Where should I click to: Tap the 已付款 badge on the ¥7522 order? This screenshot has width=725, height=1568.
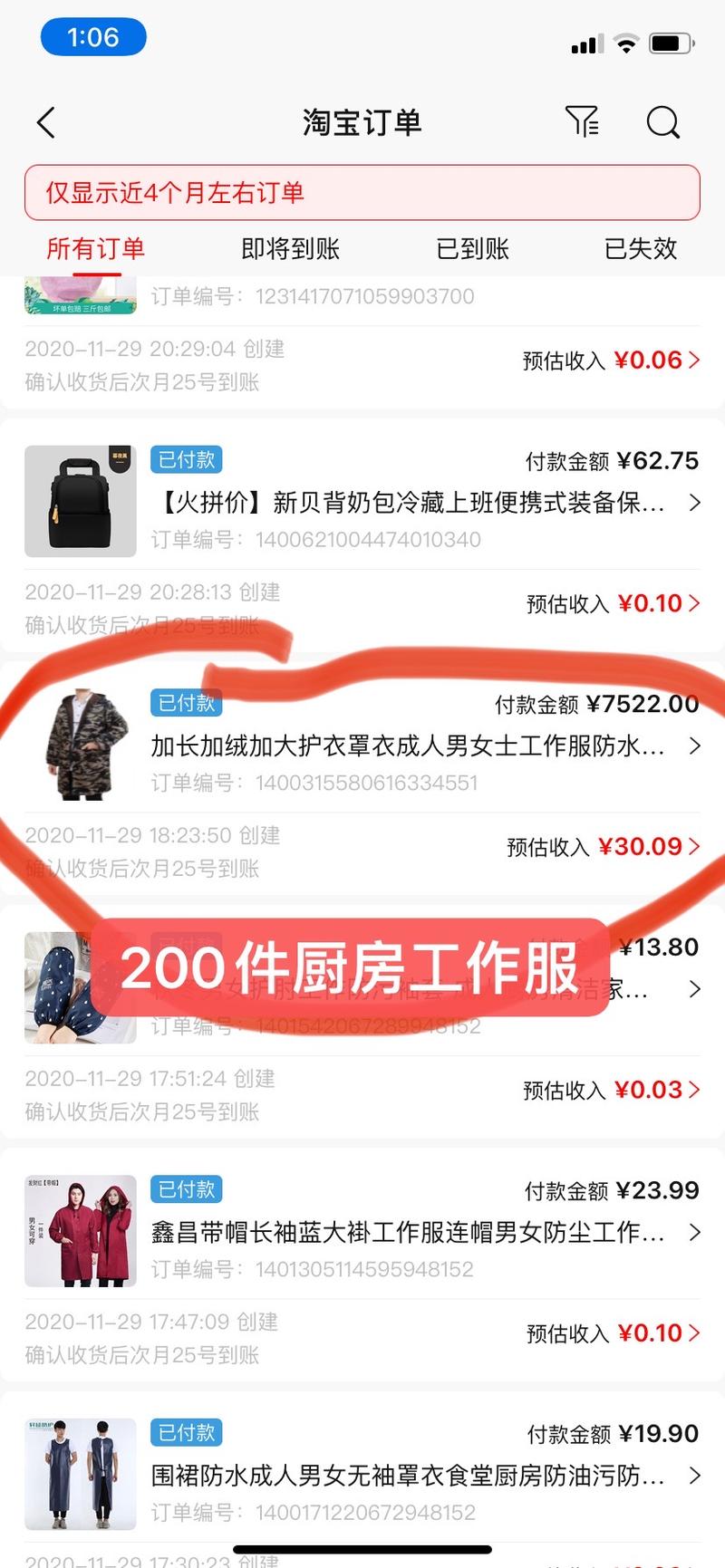pyautogui.click(x=186, y=701)
